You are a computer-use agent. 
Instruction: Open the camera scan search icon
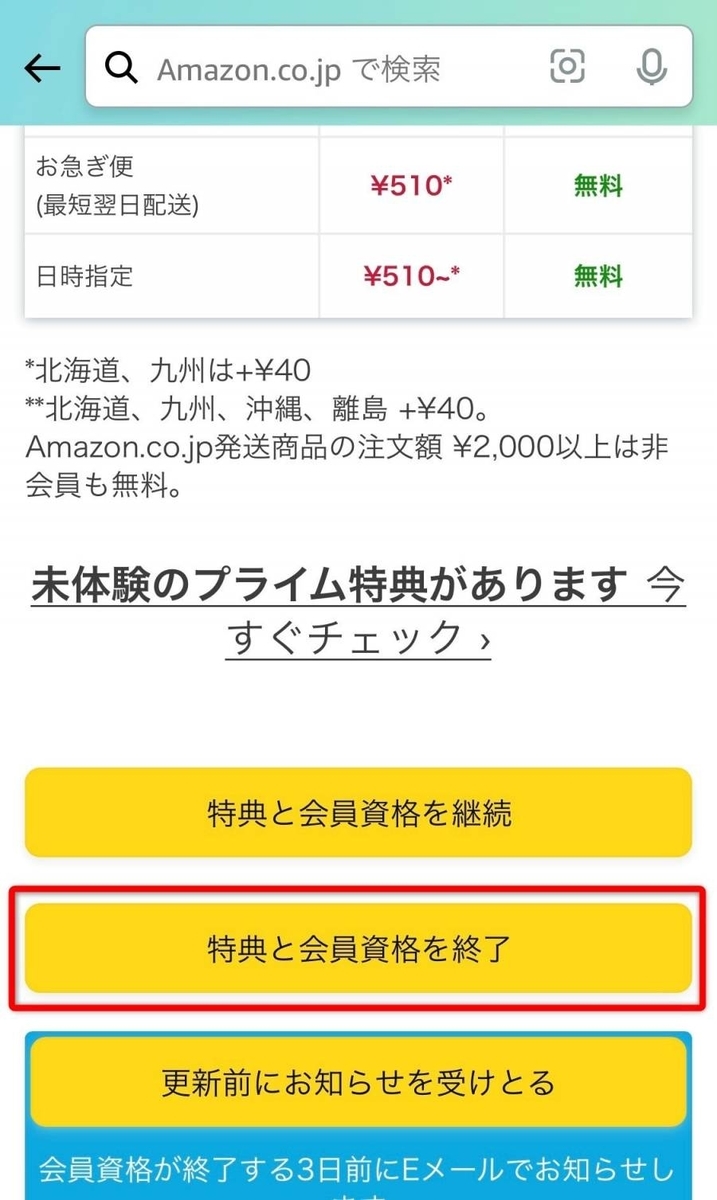coord(567,67)
